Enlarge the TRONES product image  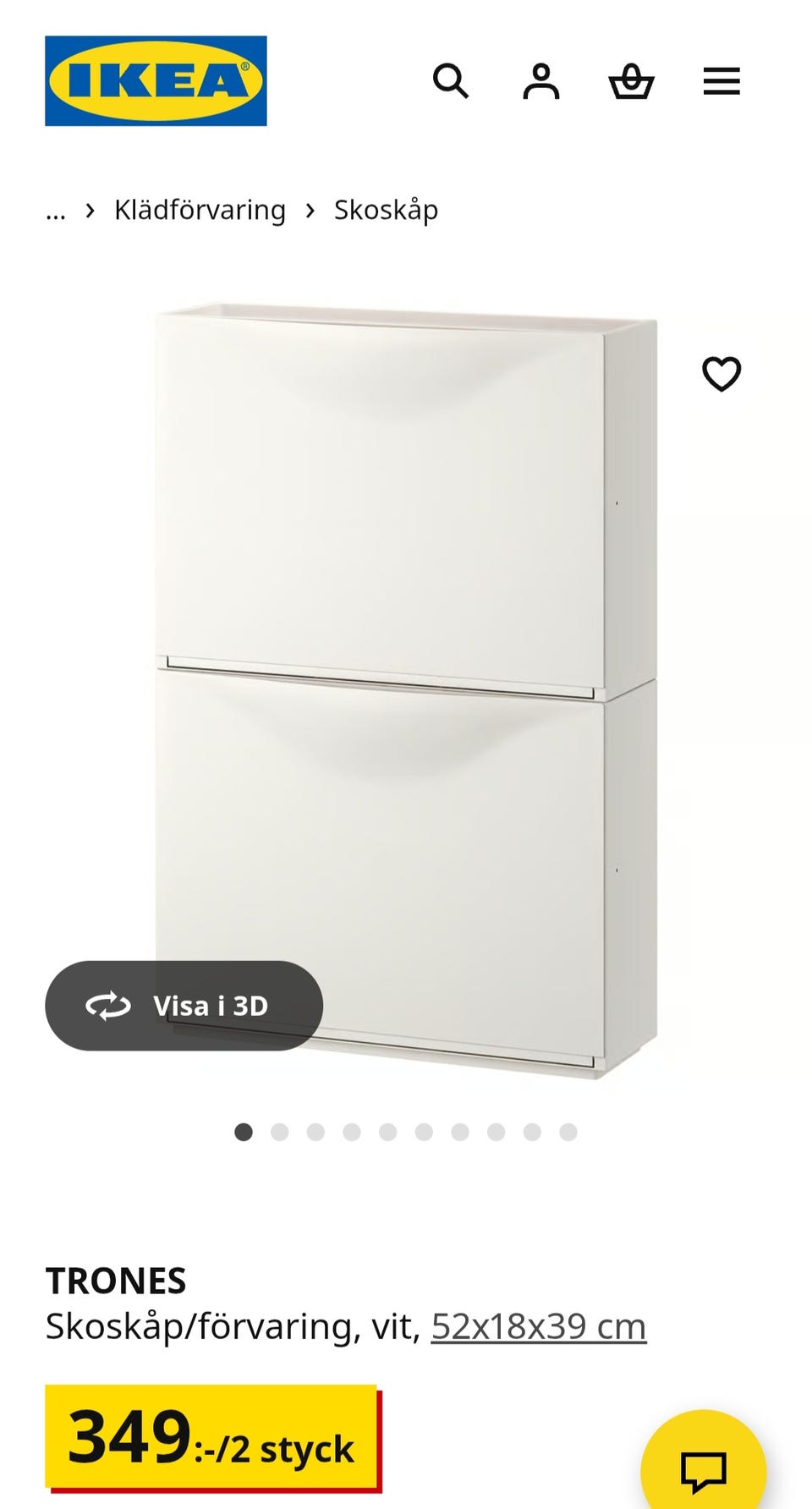pyautogui.click(x=406, y=689)
